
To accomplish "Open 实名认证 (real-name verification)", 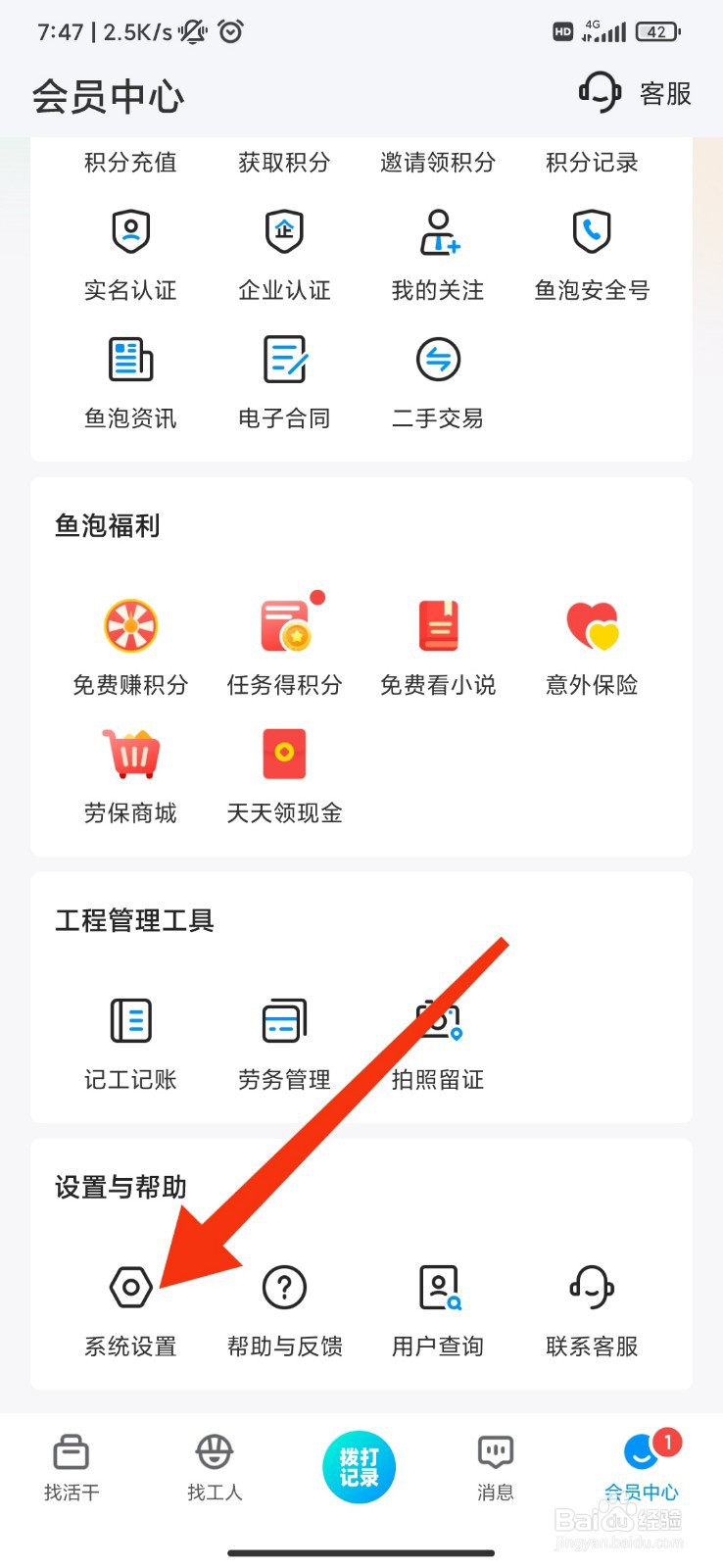I will tap(131, 250).
